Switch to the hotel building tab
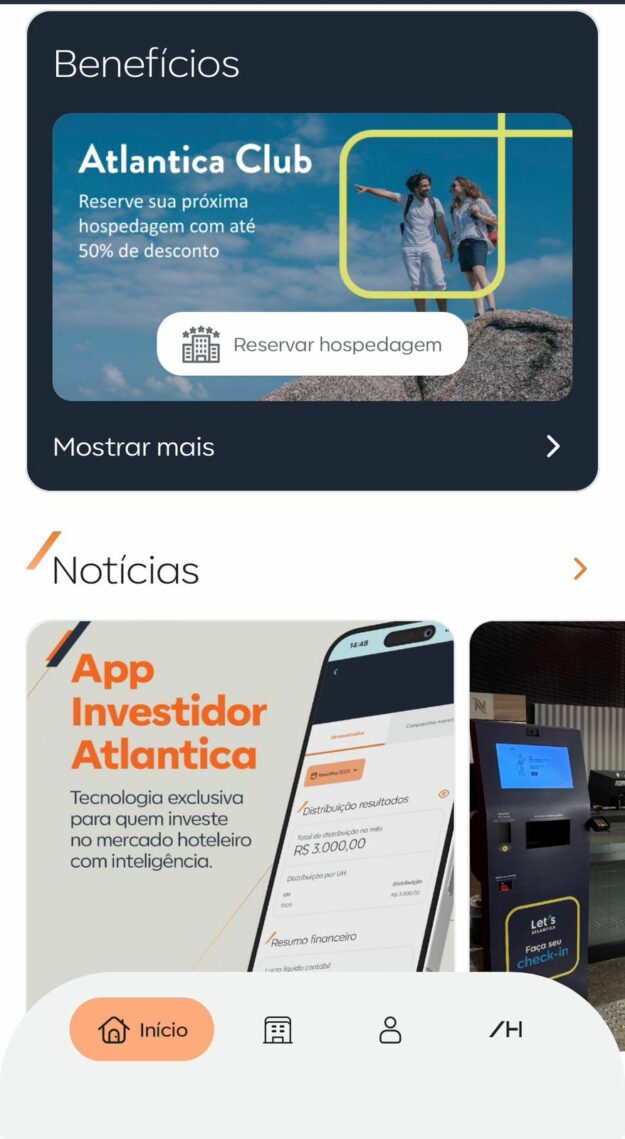This screenshot has width=625, height=1139. coord(278,1030)
